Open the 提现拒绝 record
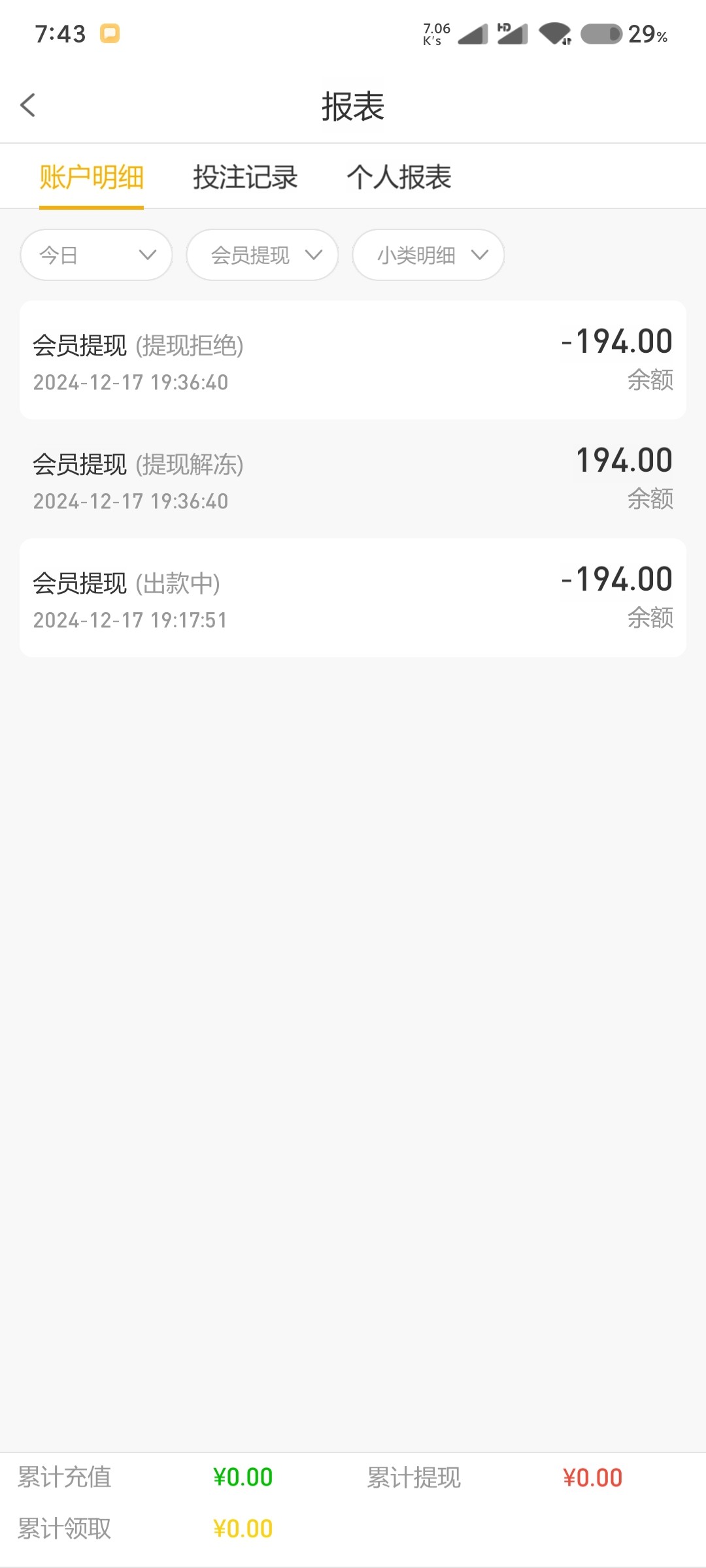Image resolution: width=706 pixels, height=1568 pixels. pos(353,360)
